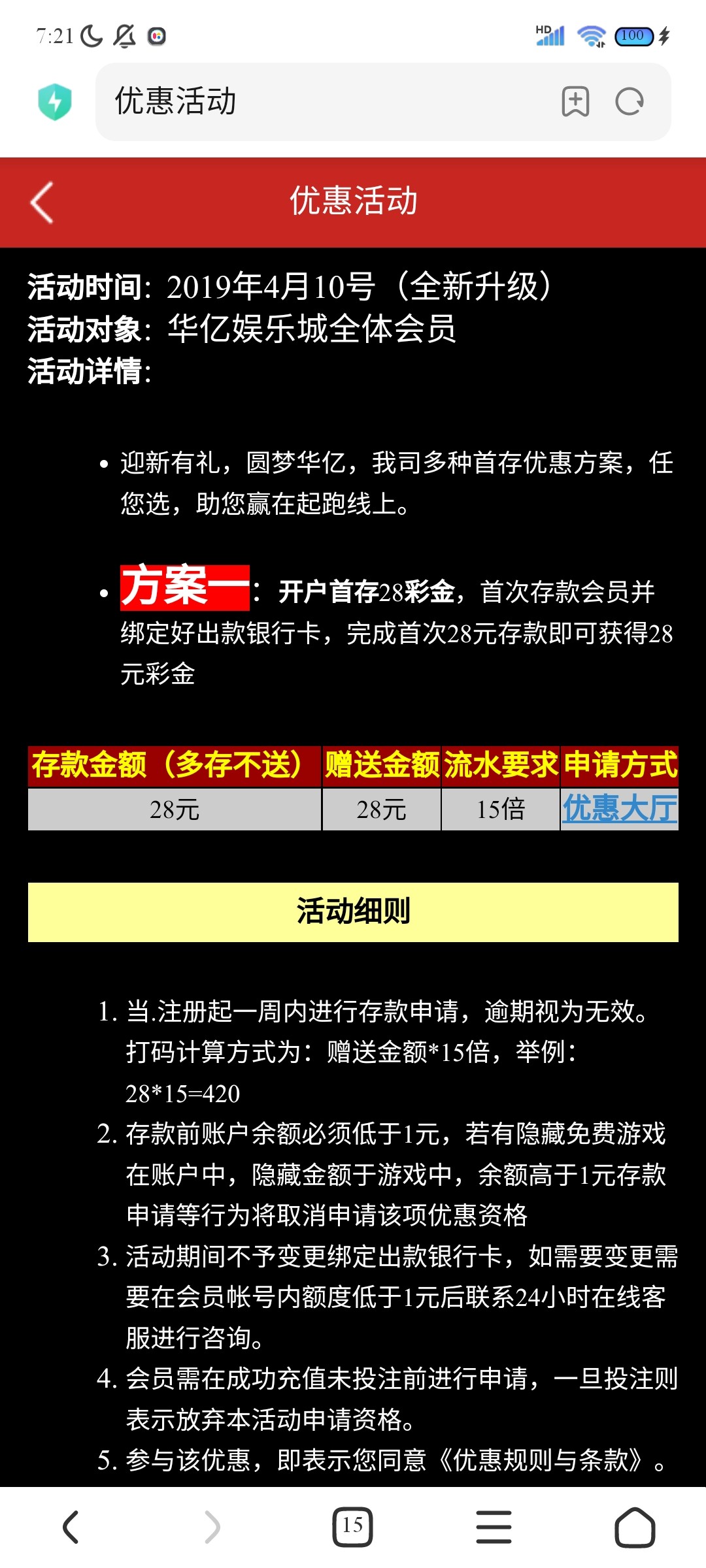Open the tab switcher showing 15 tabs

coord(352,1527)
